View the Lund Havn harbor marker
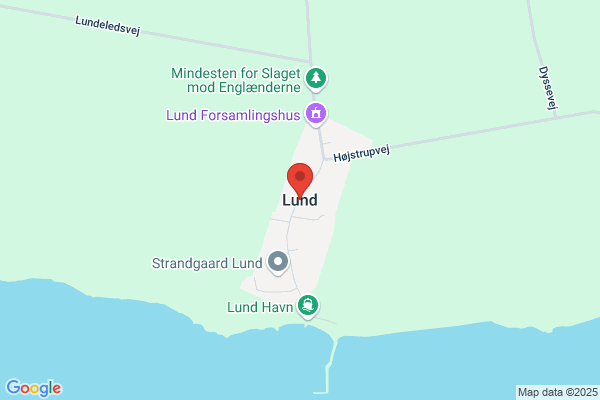Screen dimensions: 600x400 coord(308,306)
